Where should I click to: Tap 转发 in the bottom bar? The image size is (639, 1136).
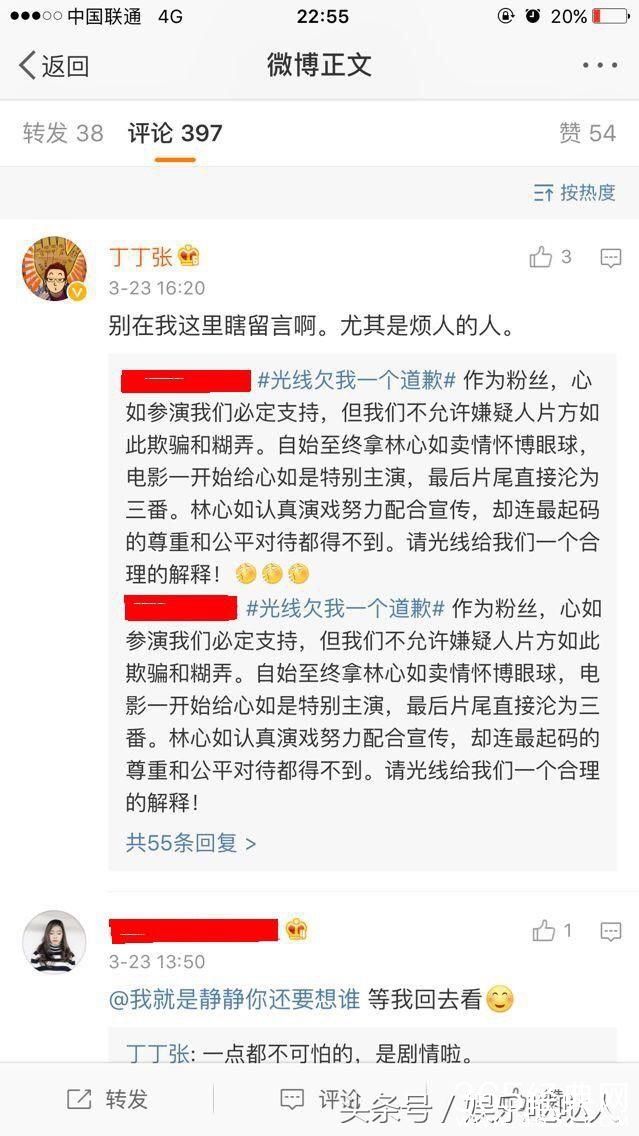point(108,1099)
